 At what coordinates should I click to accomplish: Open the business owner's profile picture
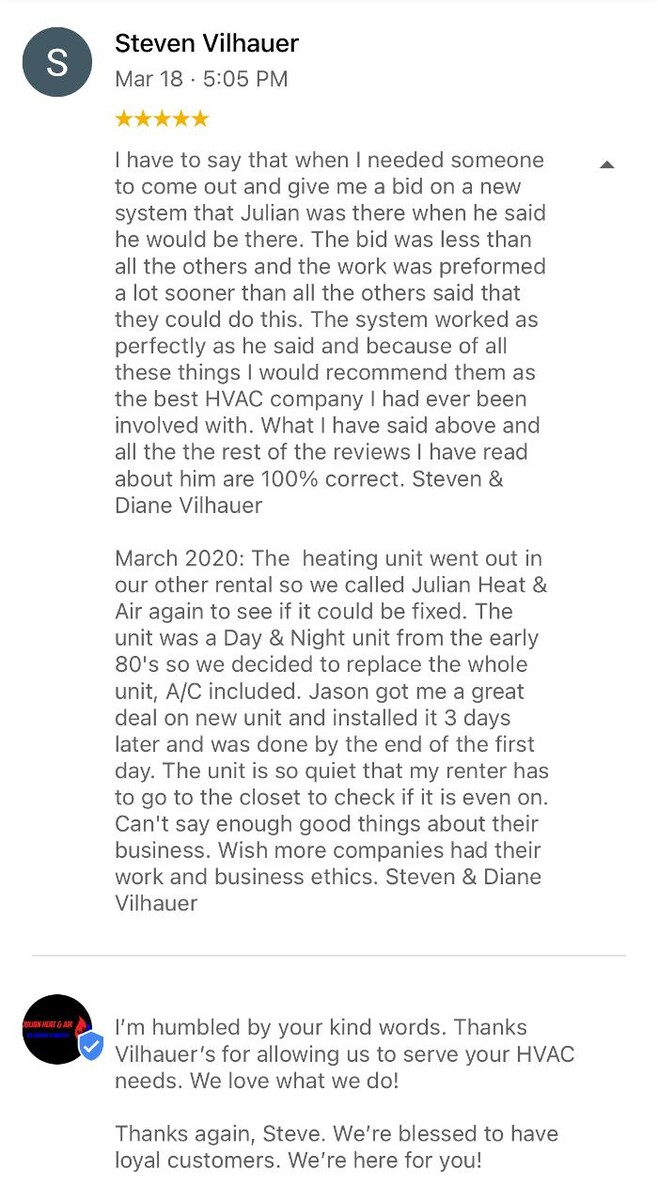(57, 1029)
